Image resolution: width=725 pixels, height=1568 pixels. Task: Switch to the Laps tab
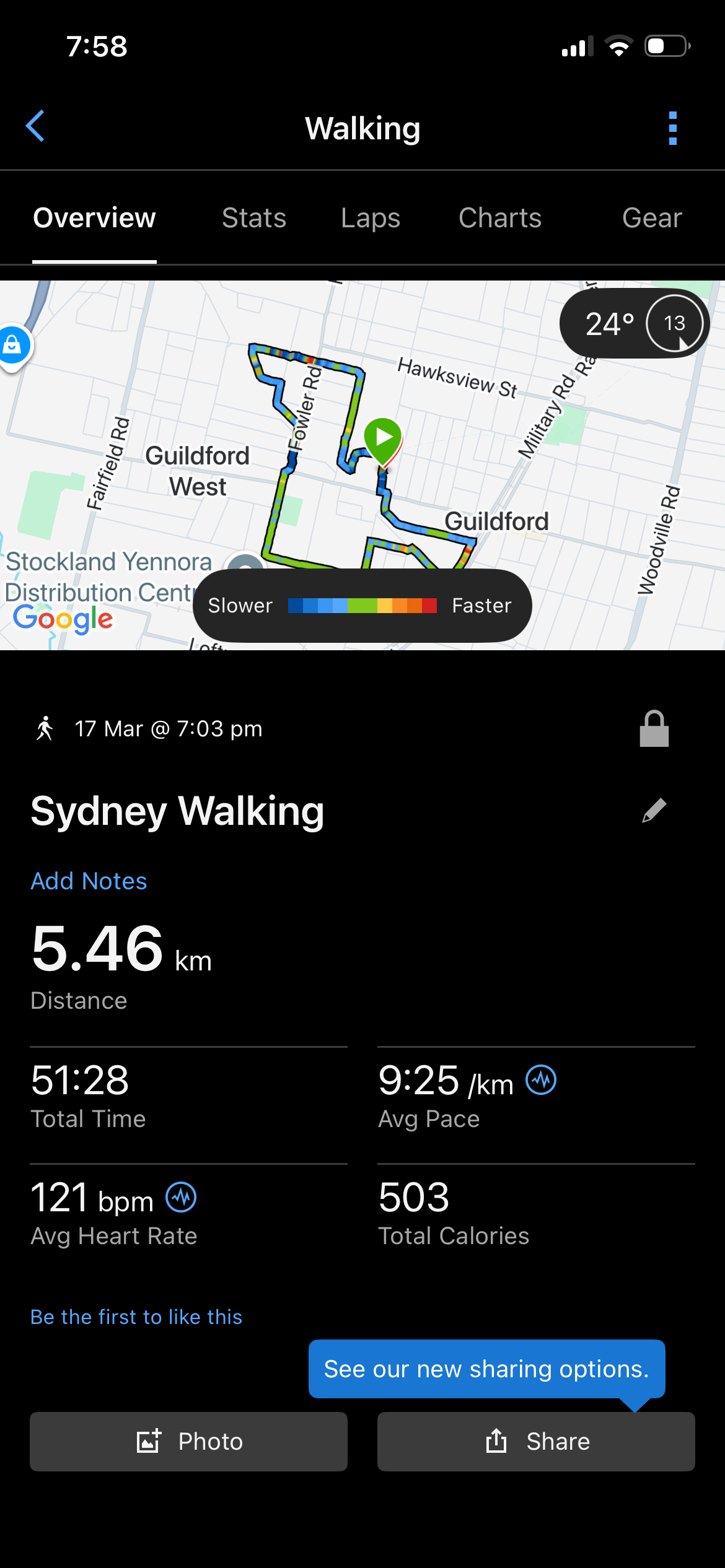coord(370,218)
